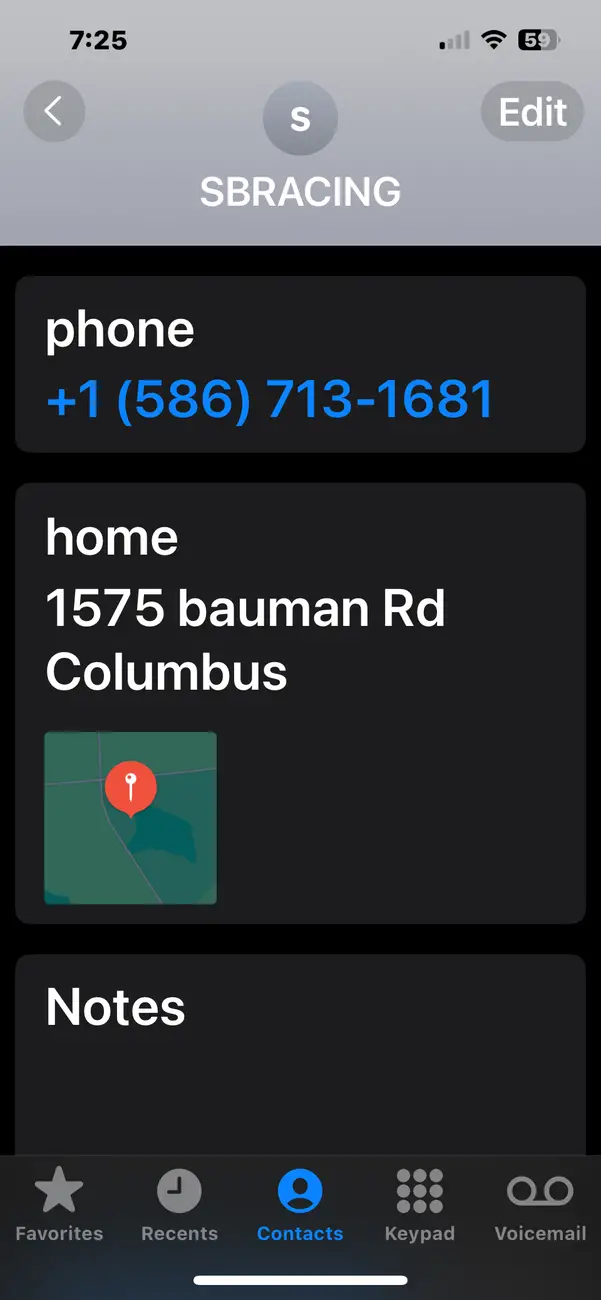The width and height of the screenshot is (601, 1300).
Task: Go back using the back arrow
Action: pos(54,111)
